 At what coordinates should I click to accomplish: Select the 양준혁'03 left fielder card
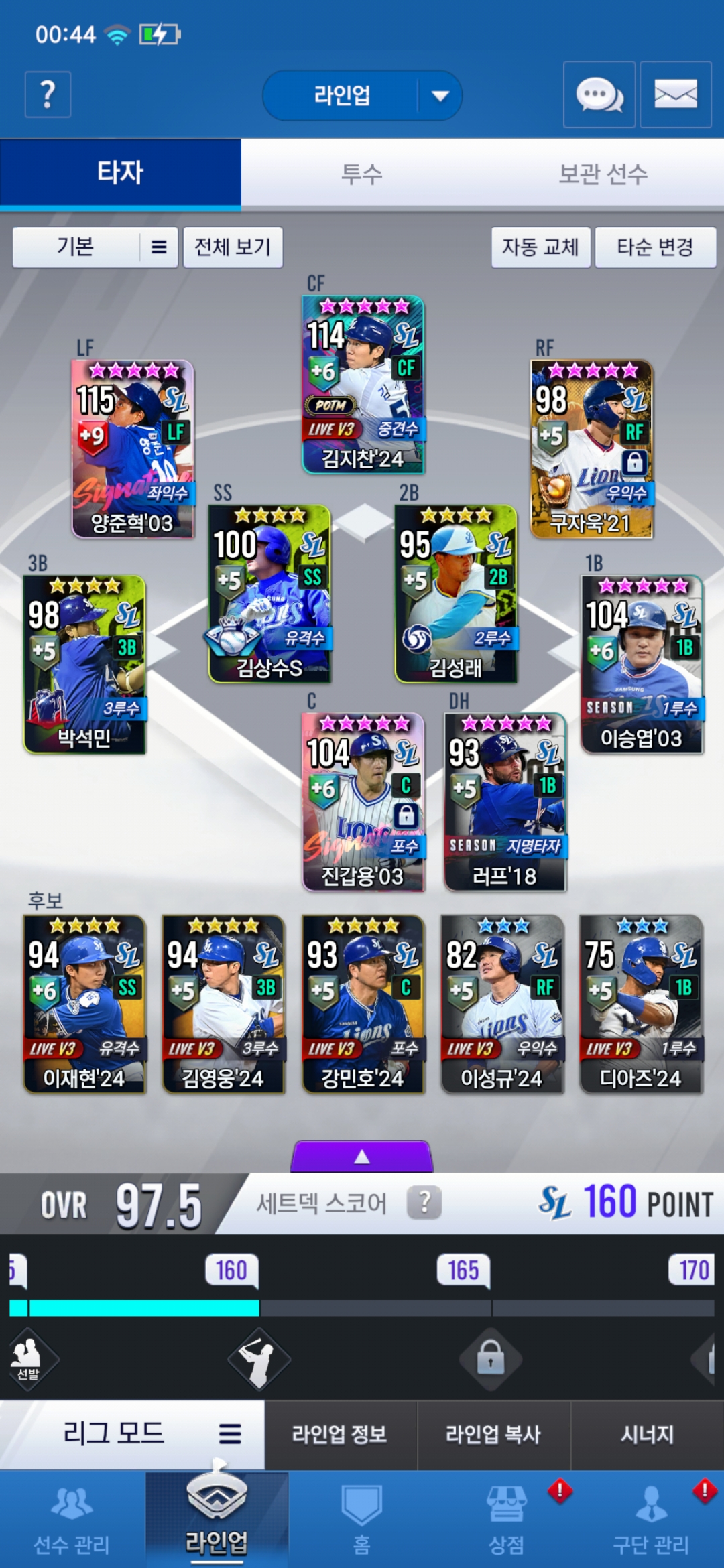(133, 449)
